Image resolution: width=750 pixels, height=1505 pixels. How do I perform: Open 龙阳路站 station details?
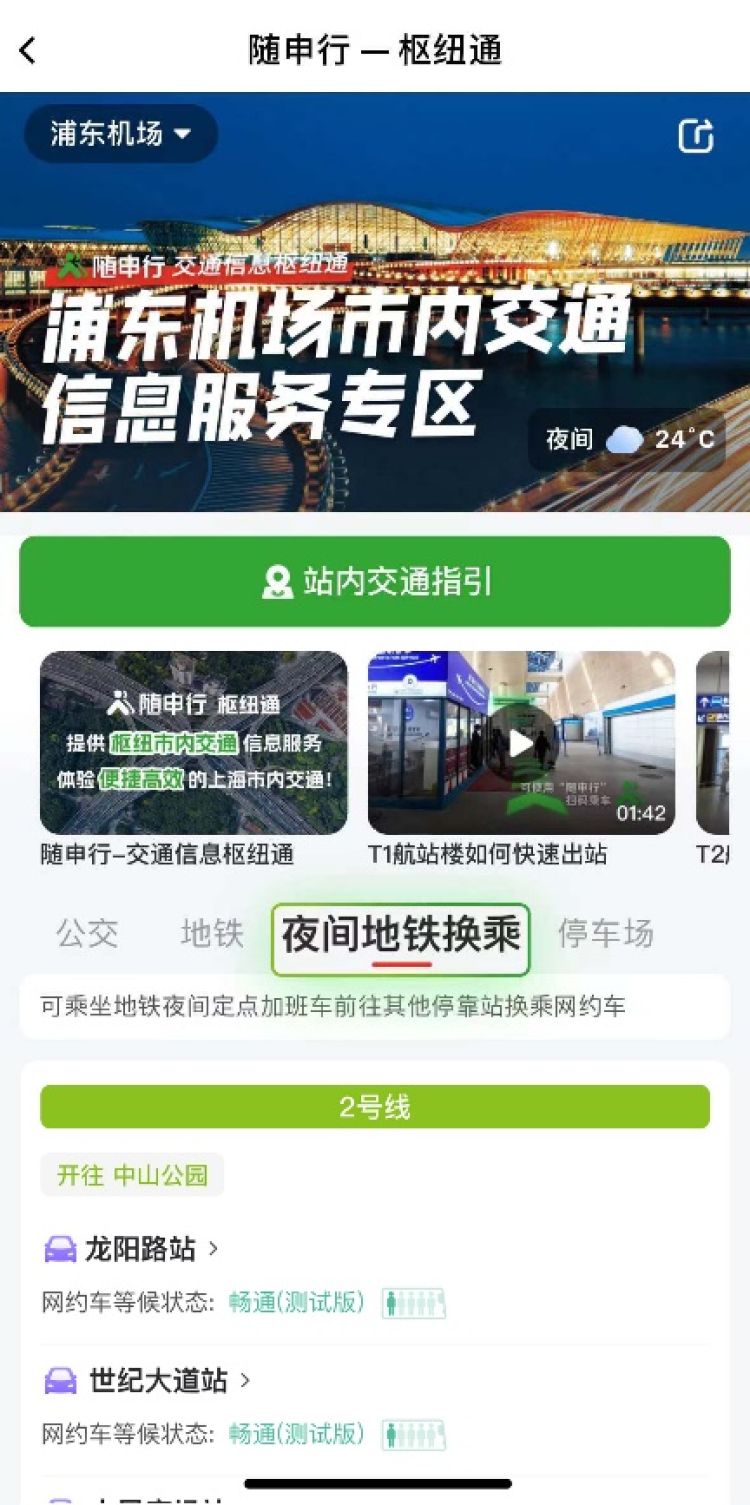point(140,1249)
